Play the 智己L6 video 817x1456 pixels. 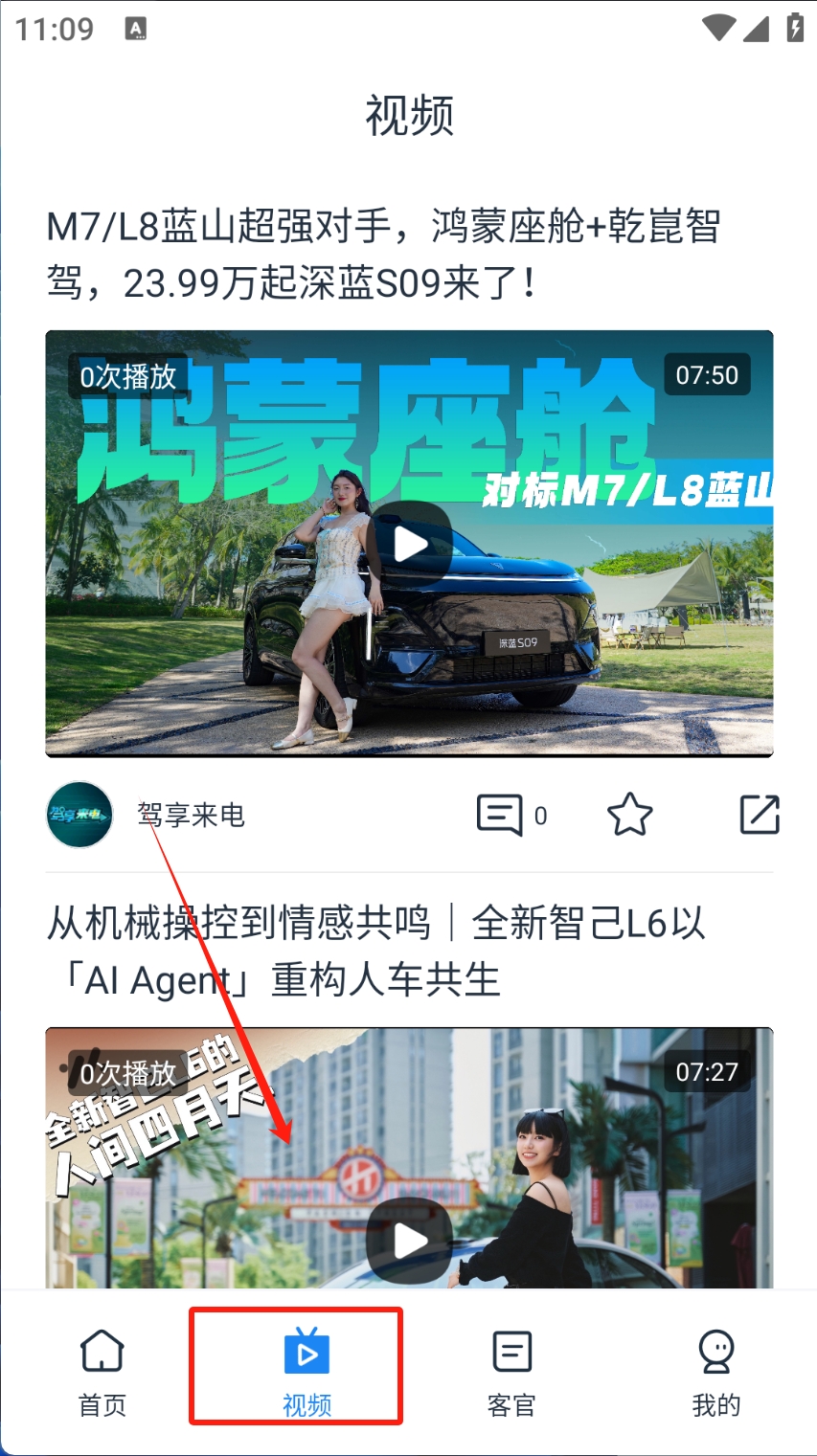pyautogui.click(x=410, y=1241)
